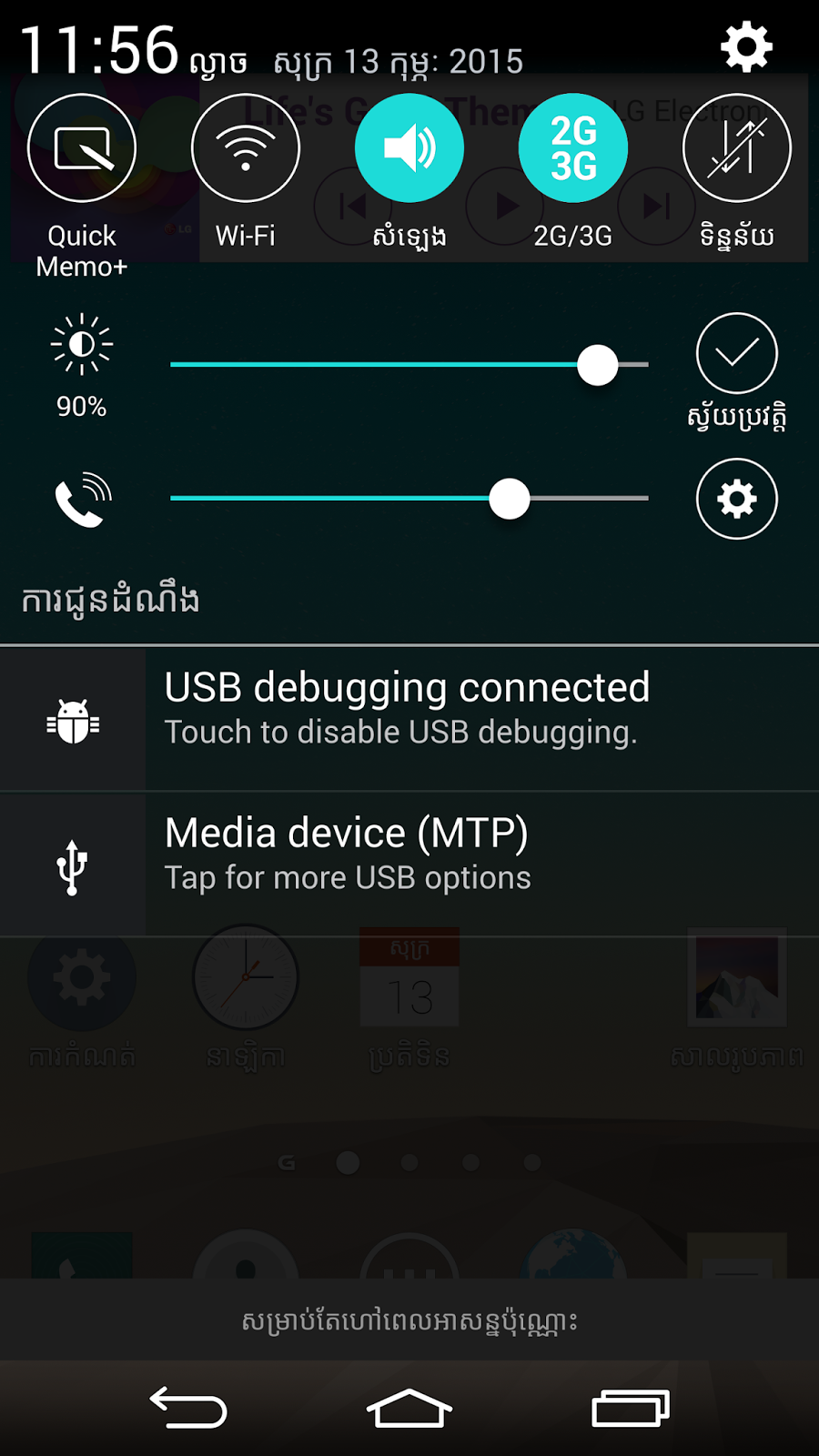Go to the home screen
Image resolution: width=819 pixels, height=1456 pixels.
point(409,1408)
